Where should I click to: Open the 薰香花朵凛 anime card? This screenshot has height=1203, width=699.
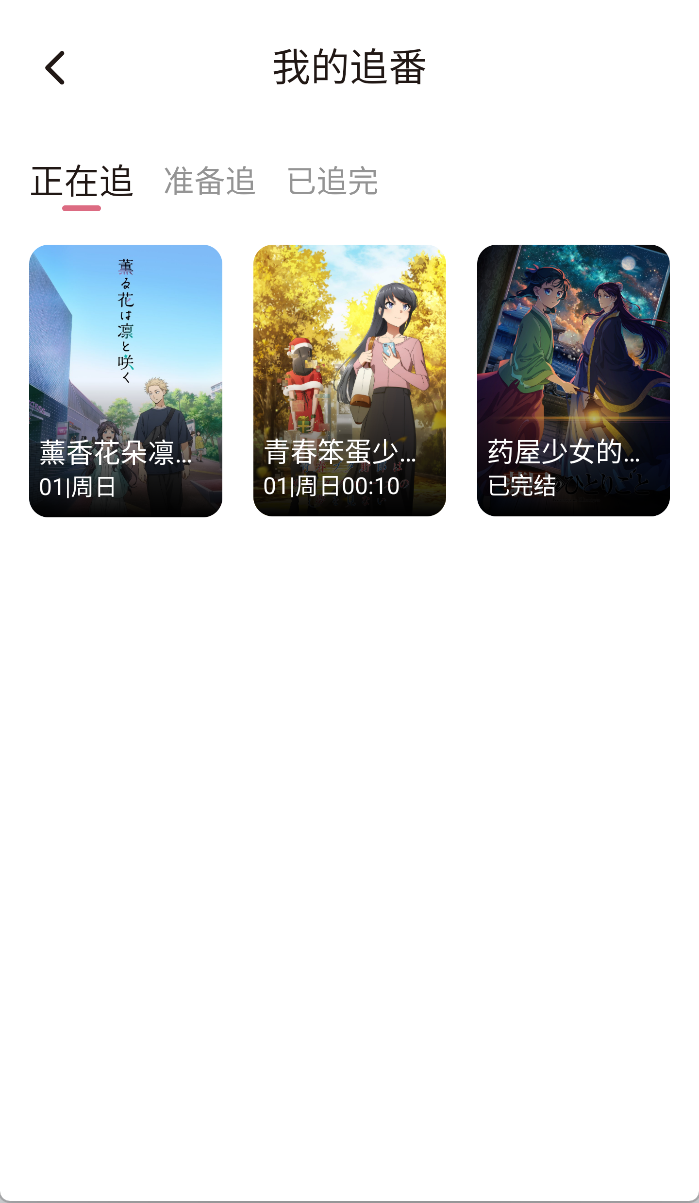pos(125,380)
